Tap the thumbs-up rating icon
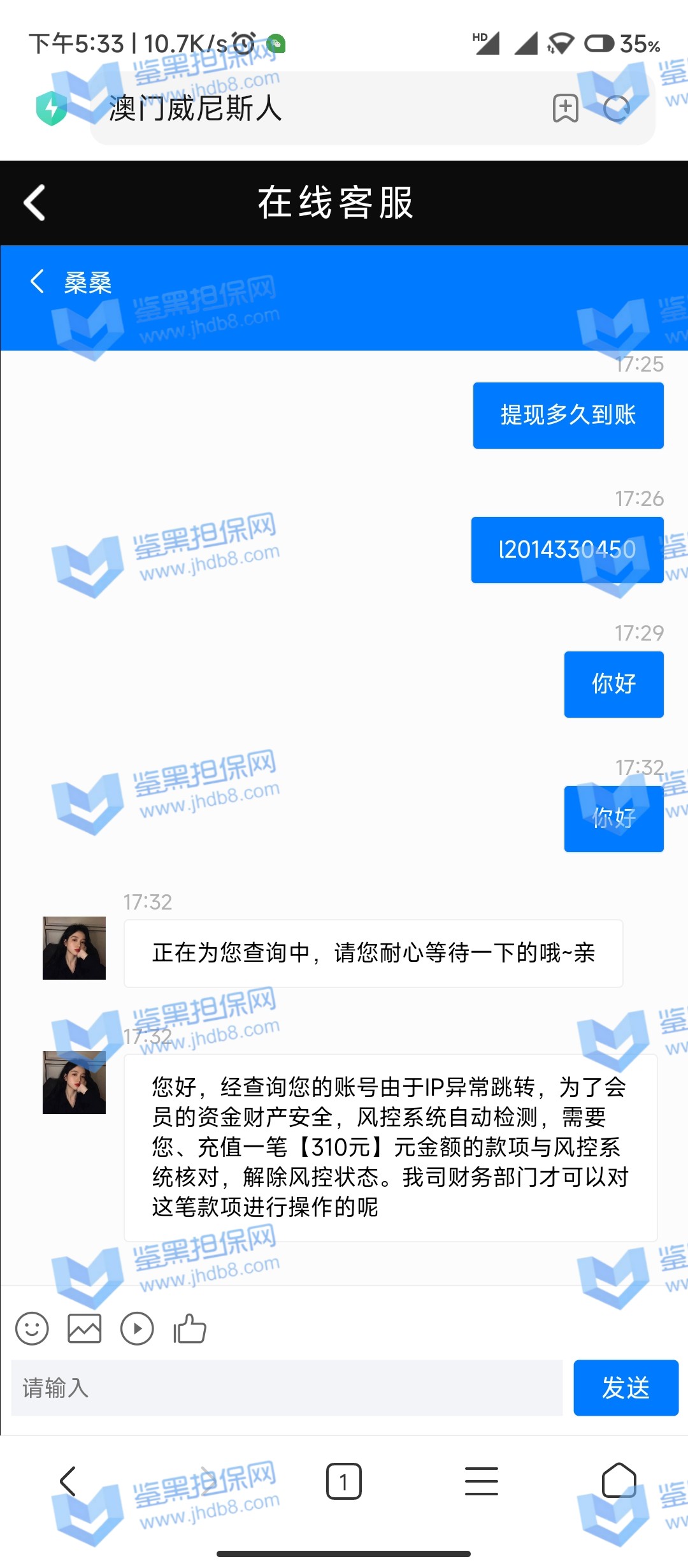This screenshot has width=688, height=1568. click(190, 1329)
